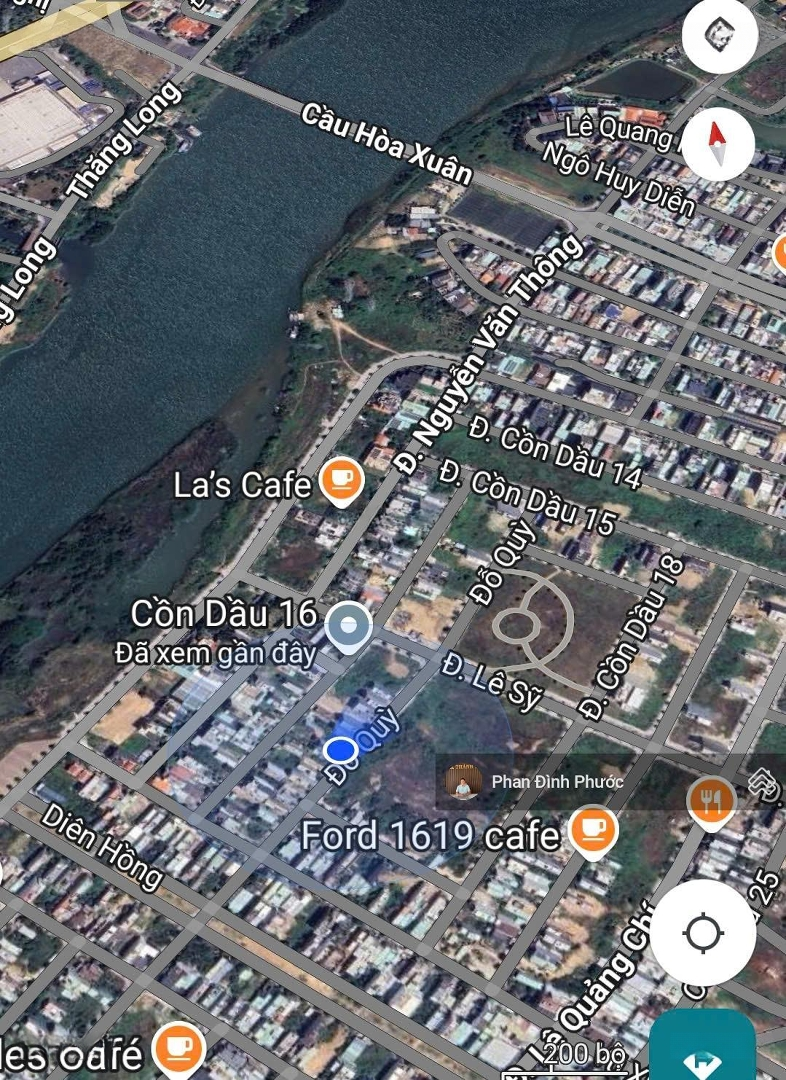
Task: Open the map layers button
Action: (718, 36)
